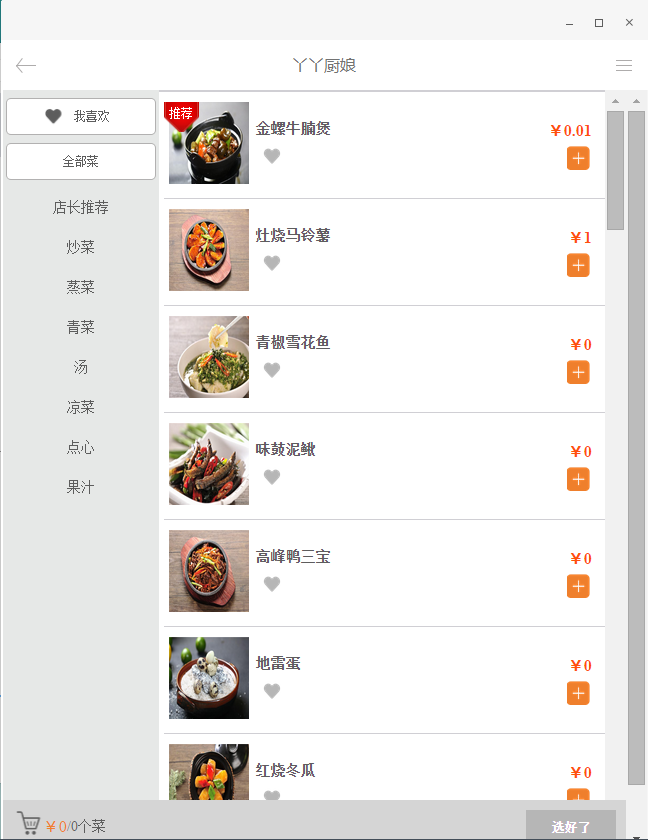This screenshot has height=840, width=648.
Task: Add 青椒雪花鱼 to the cart
Action: [578, 372]
